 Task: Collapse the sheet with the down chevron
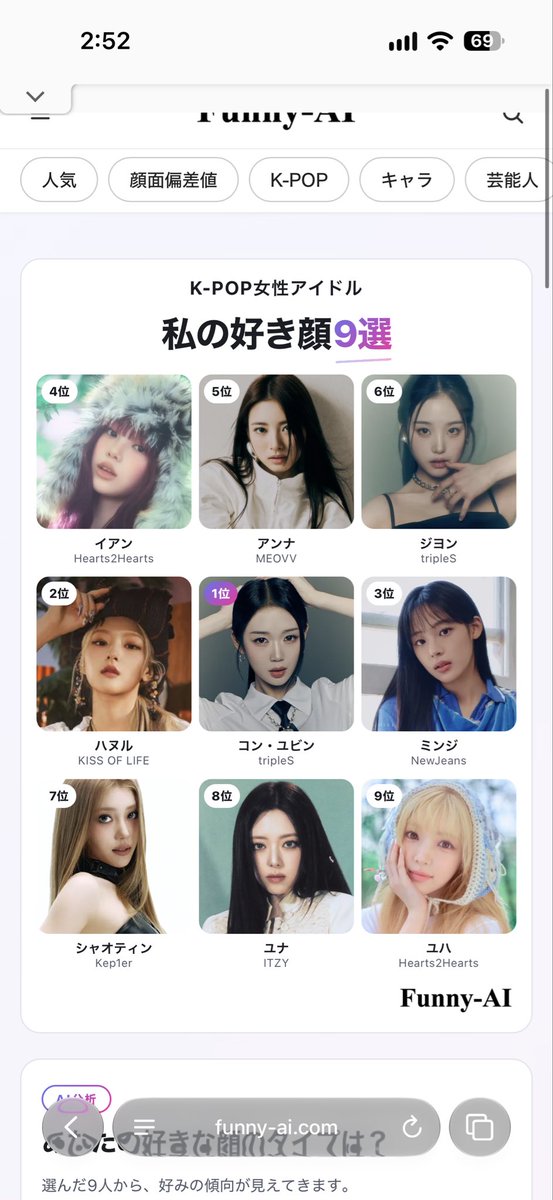36,97
